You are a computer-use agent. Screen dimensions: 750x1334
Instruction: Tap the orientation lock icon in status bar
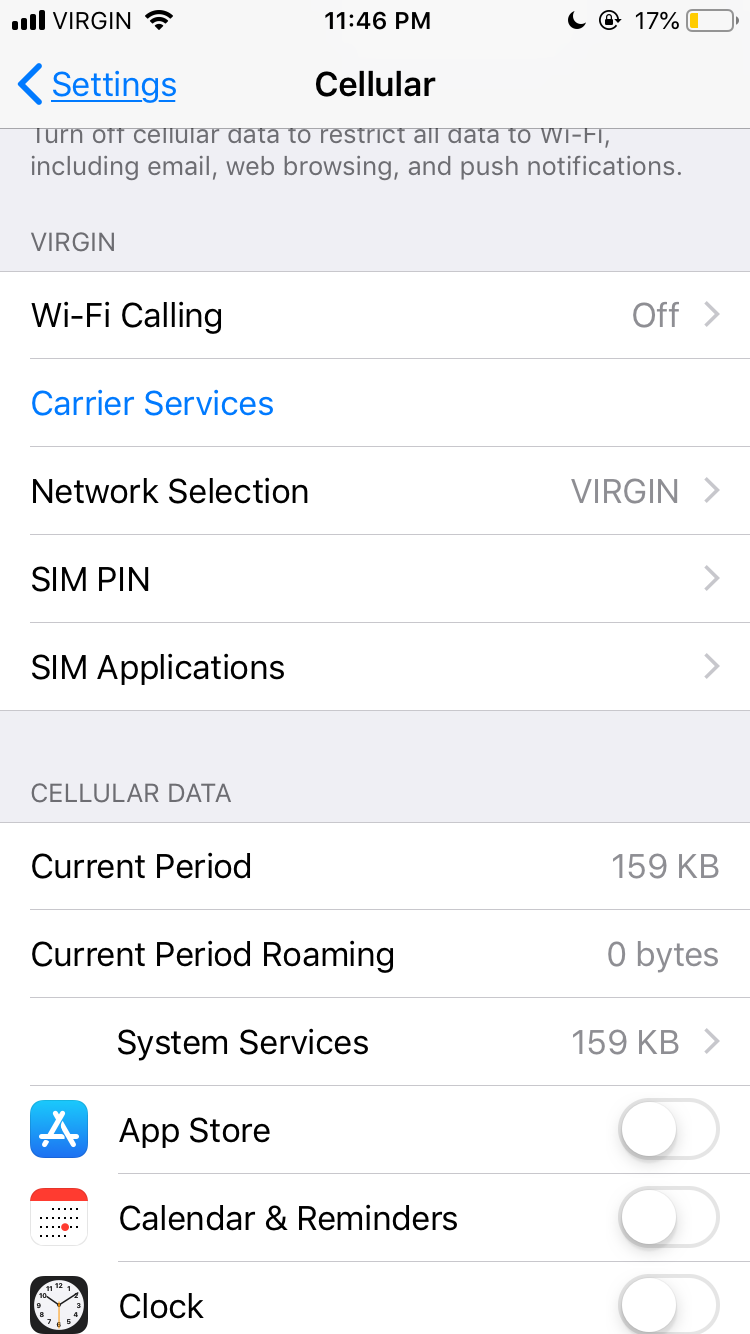point(609,20)
